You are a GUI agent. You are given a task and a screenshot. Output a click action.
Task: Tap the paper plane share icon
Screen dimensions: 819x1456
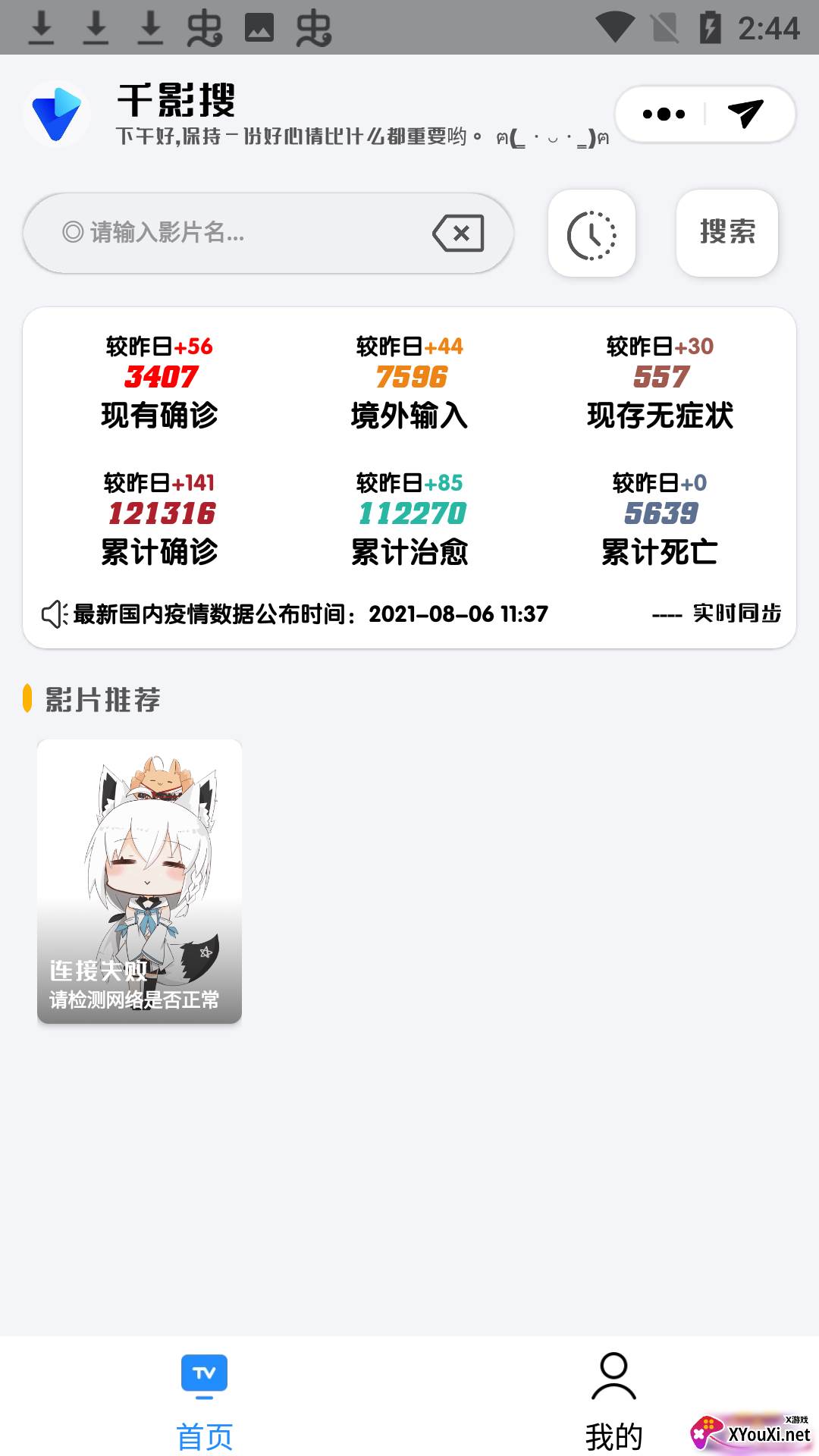(x=745, y=115)
